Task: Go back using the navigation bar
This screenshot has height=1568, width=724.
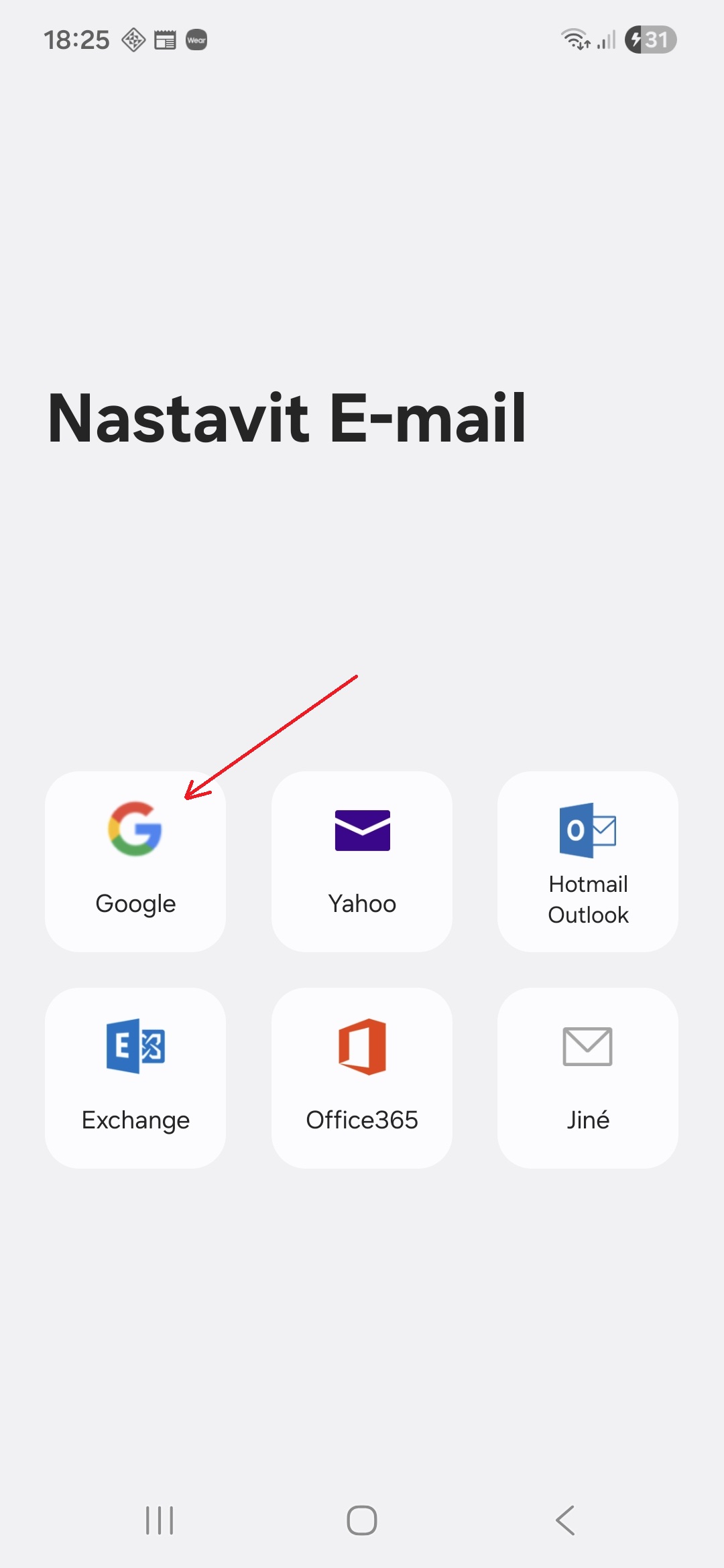Action: click(565, 1520)
